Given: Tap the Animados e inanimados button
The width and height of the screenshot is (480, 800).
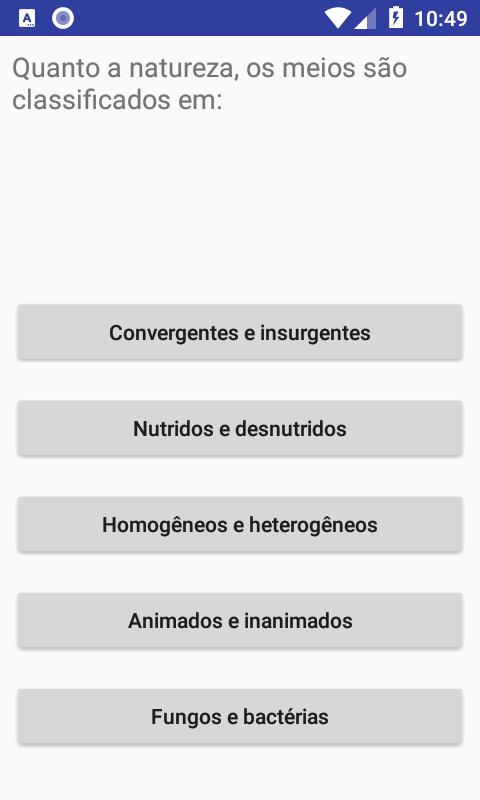Looking at the screenshot, I should tap(240, 621).
